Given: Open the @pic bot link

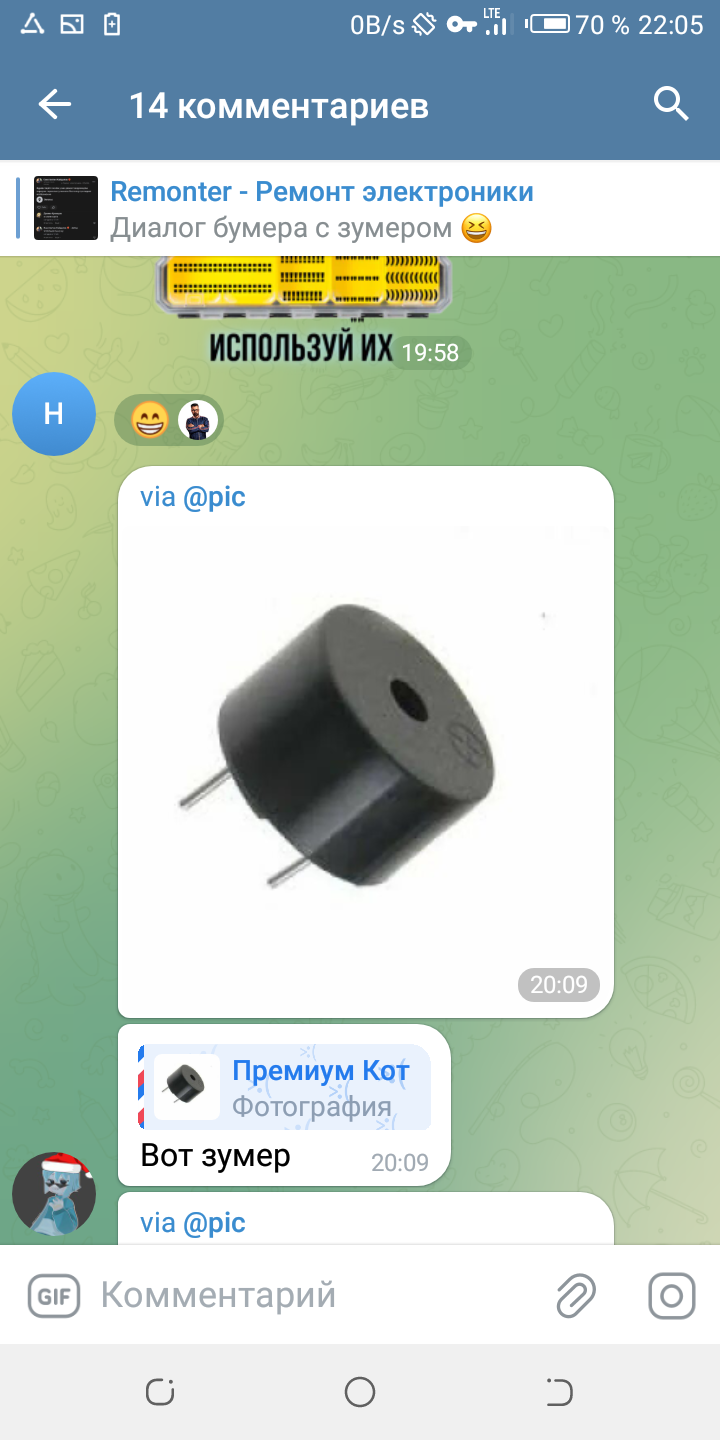Looking at the screenshot, I should click(x=214, y=497).
